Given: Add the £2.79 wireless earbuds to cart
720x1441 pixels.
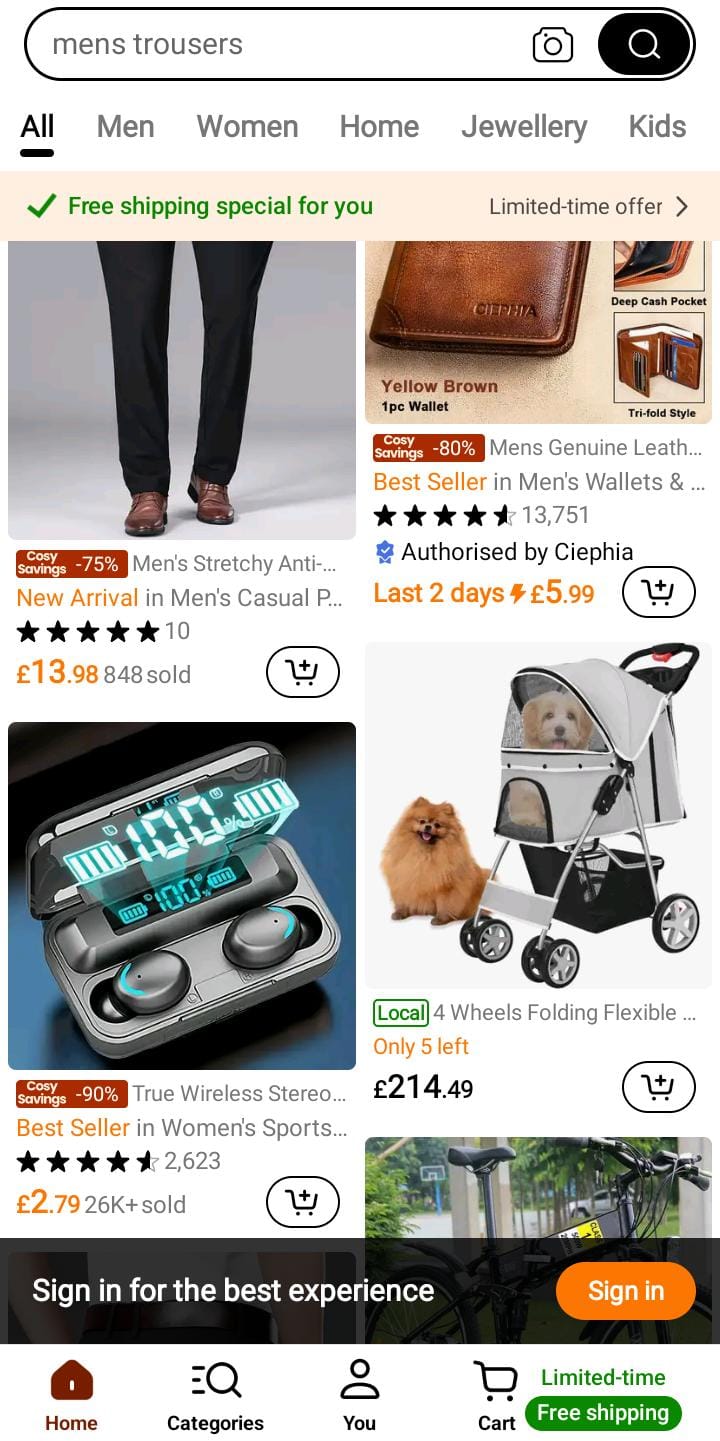Looking at the screenshot, I should [x=302, y=1202].
